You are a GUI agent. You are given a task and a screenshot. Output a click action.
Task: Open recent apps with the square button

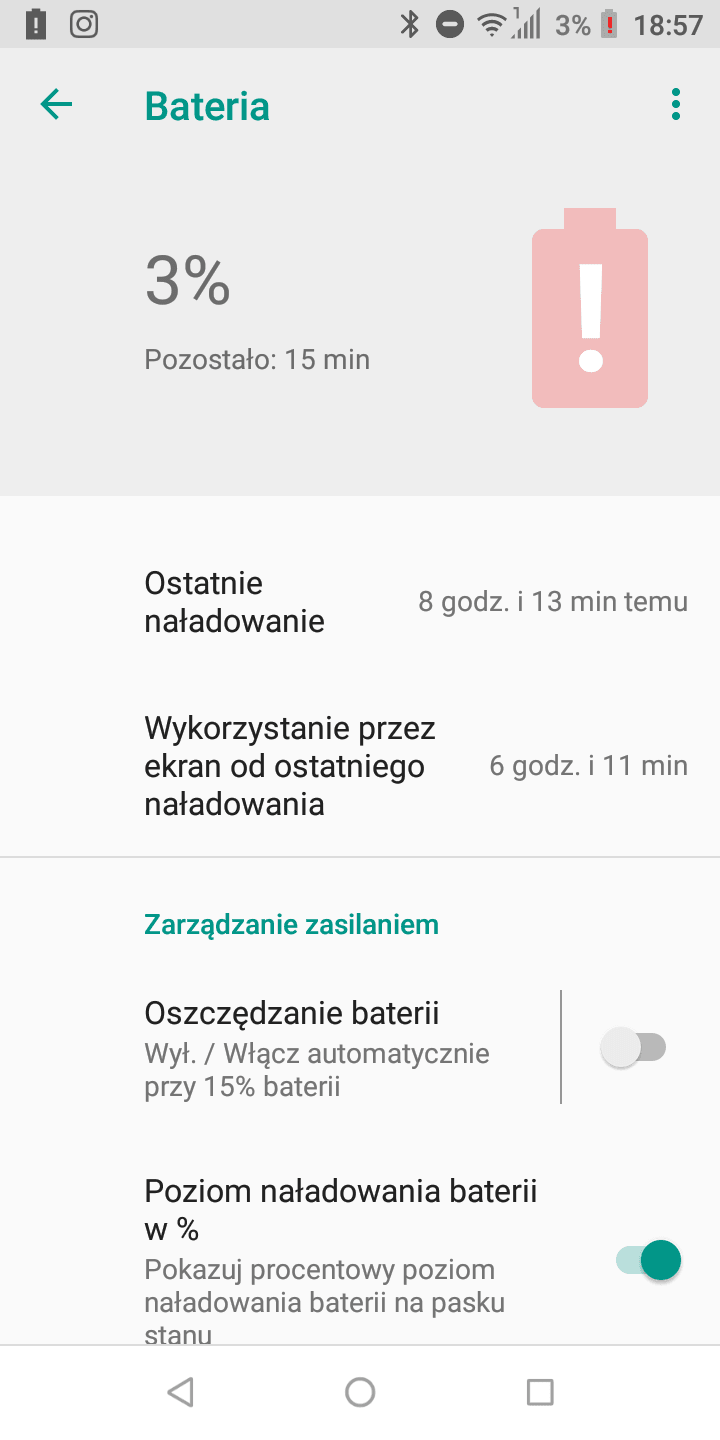540,1392
